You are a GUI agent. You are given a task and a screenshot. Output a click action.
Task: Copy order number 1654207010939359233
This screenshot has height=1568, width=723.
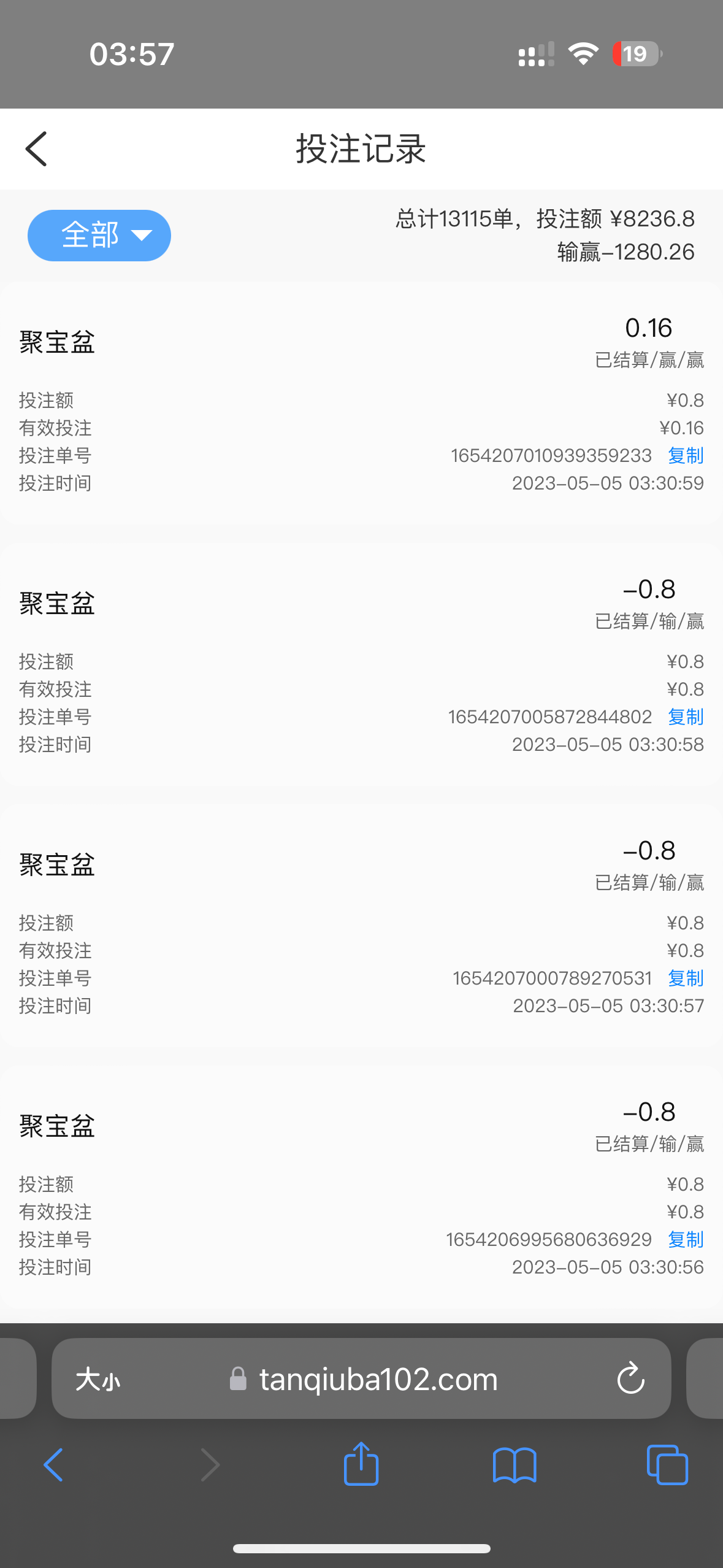tap(685, 456)
